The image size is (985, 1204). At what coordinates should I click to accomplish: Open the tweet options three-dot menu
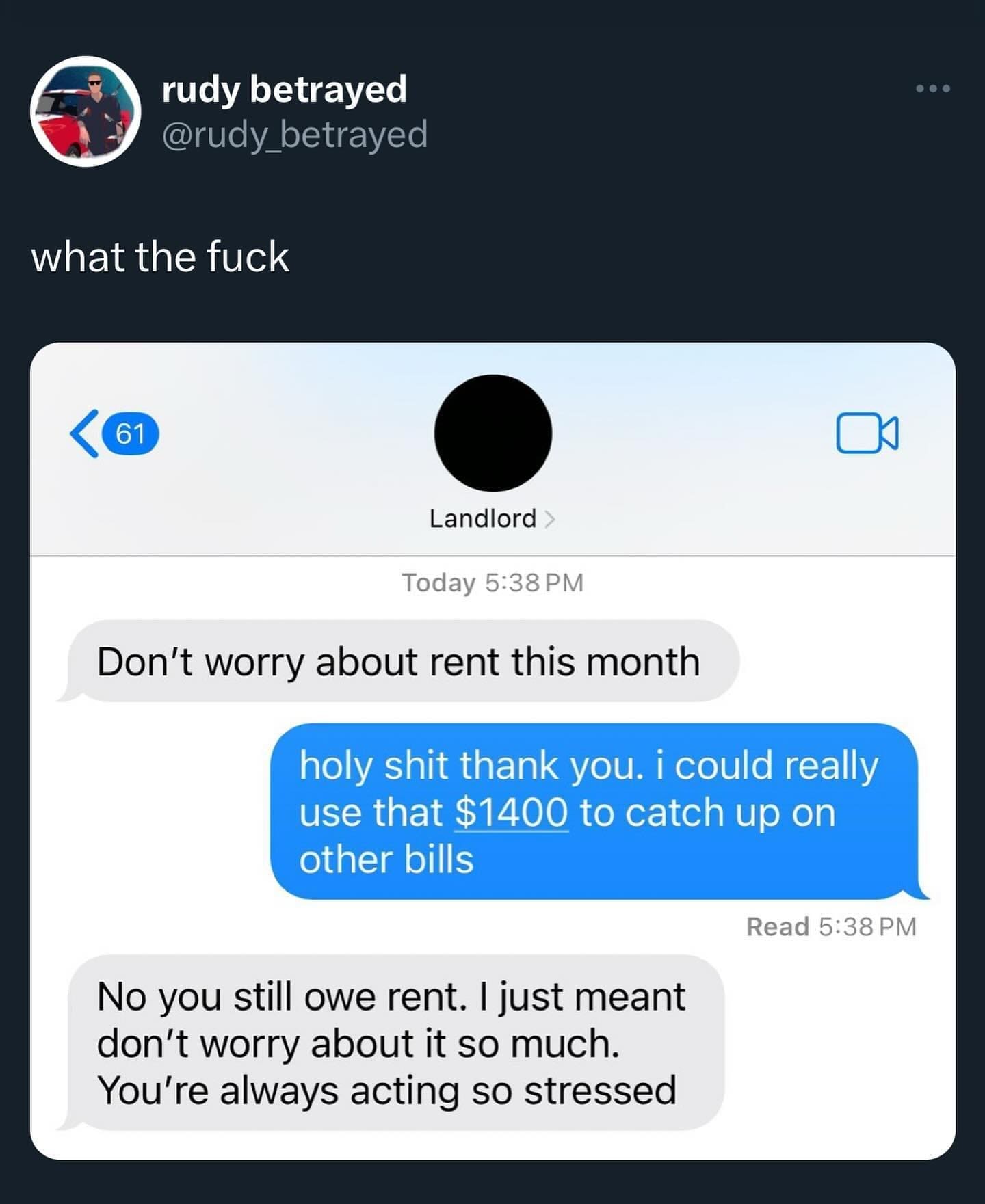pos(934,88)
